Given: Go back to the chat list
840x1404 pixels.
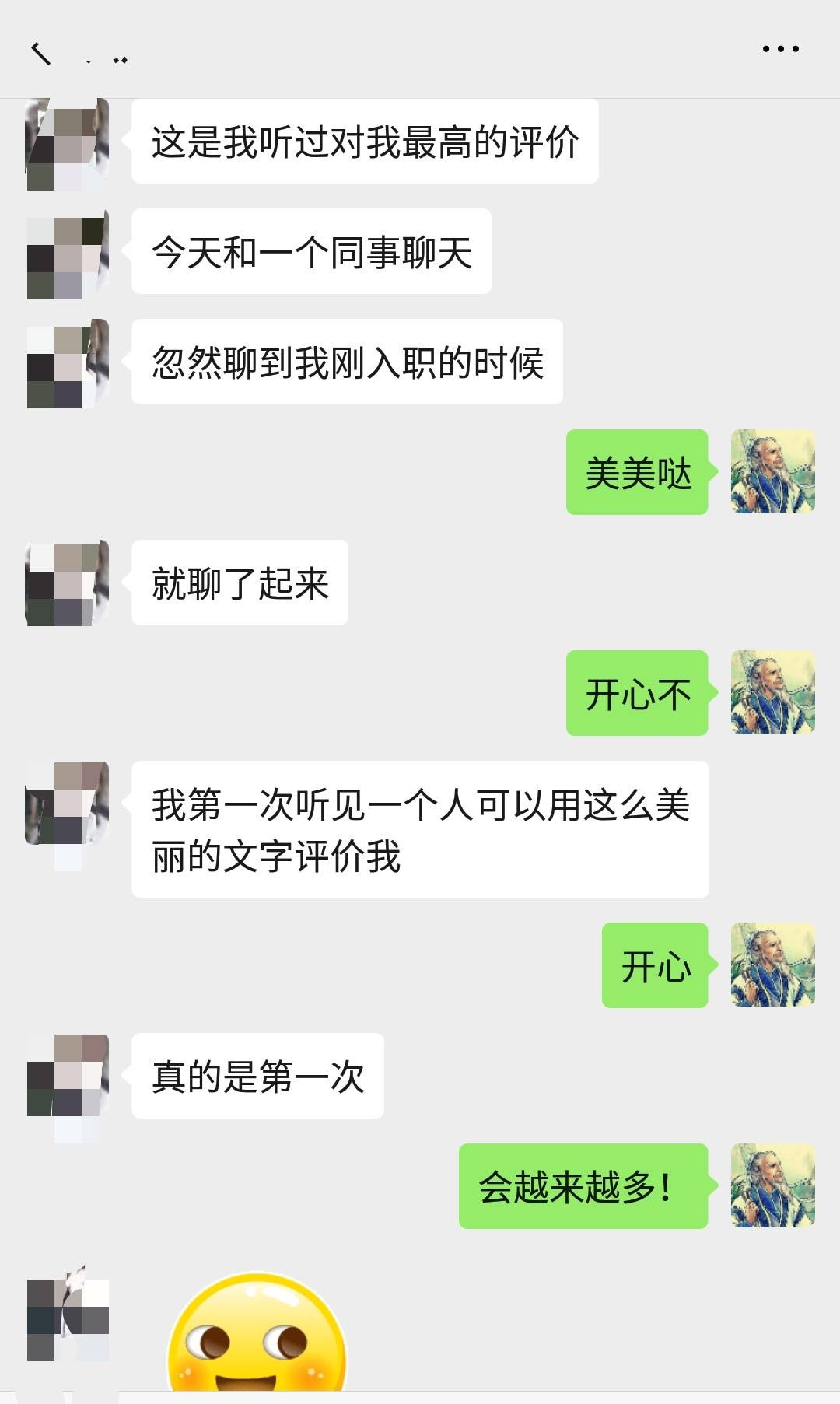Looking at the screenshot, I should (40, 53).
